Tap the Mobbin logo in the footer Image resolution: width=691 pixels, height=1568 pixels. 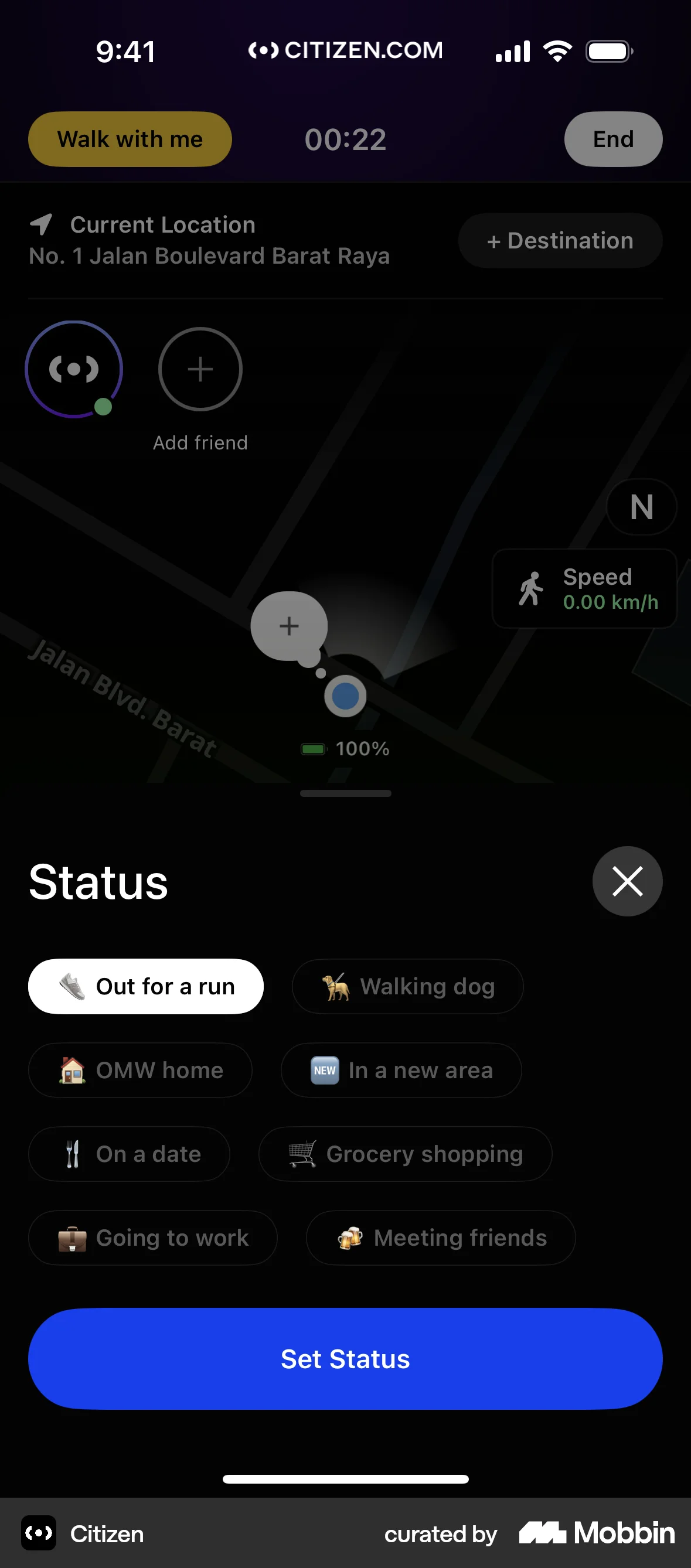point(594,1533)
